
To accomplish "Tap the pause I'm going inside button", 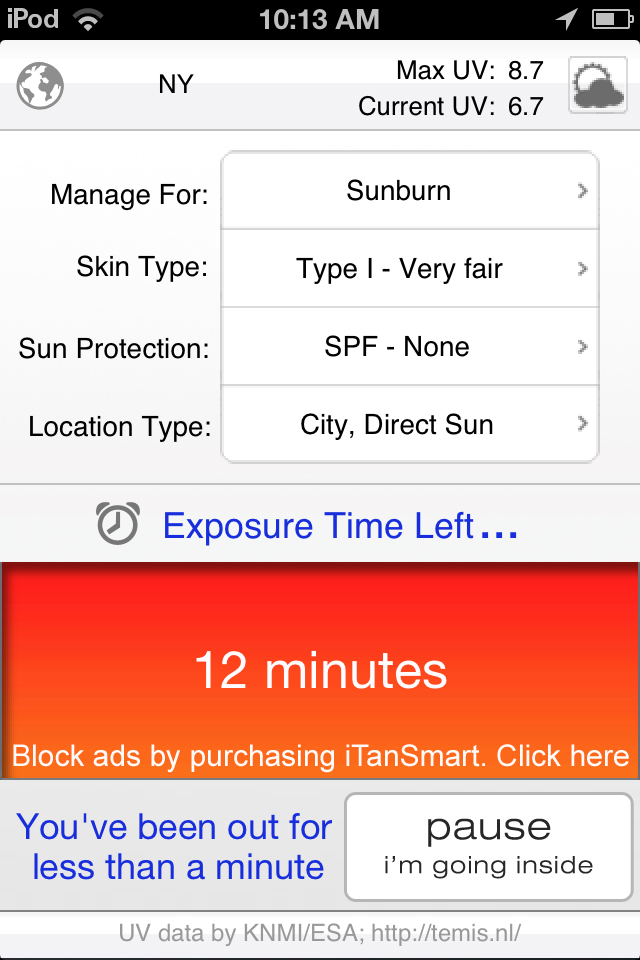I will click(488, 846).
